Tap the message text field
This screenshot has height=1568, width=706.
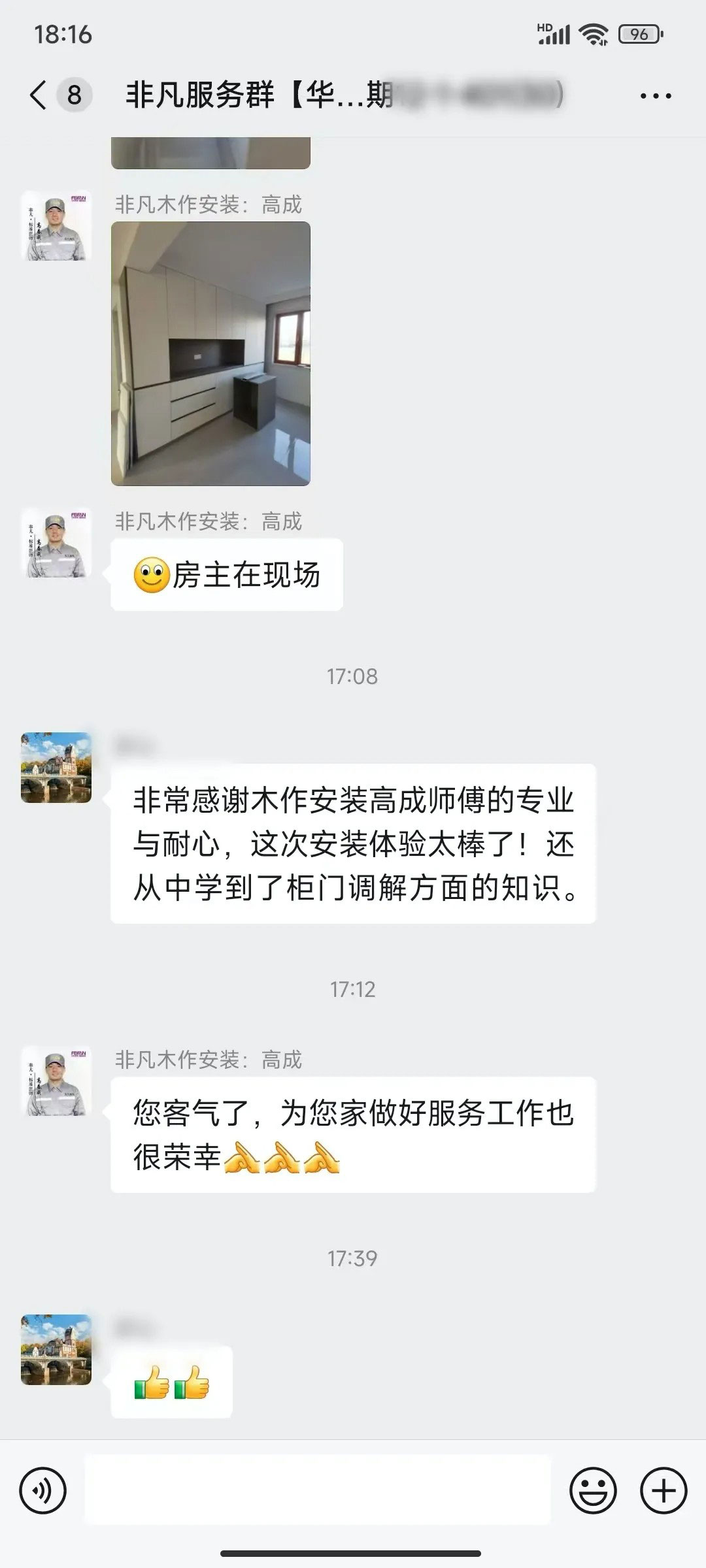pyautogui.click(x=318, y=1491)
